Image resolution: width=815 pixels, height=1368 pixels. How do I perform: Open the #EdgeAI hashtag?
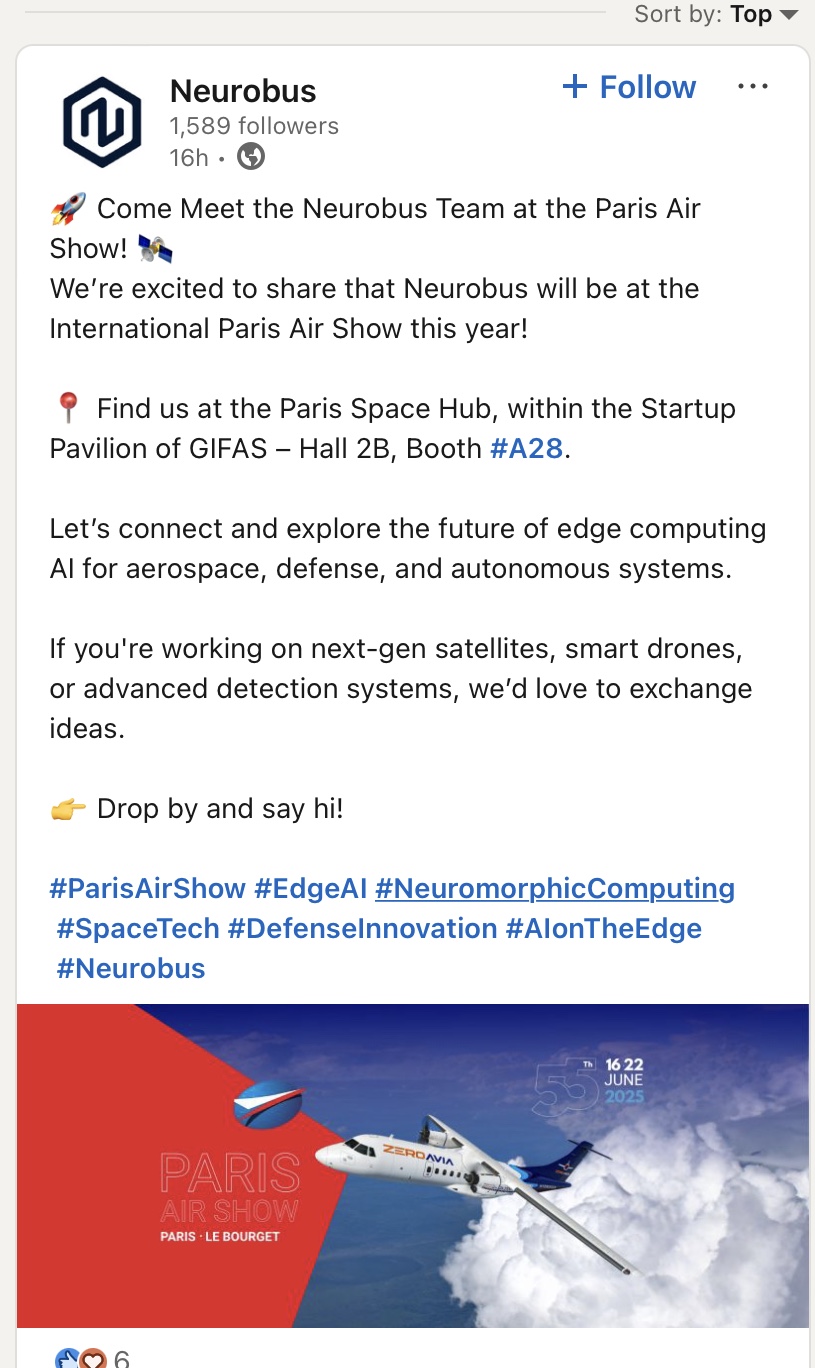[311, 888]
